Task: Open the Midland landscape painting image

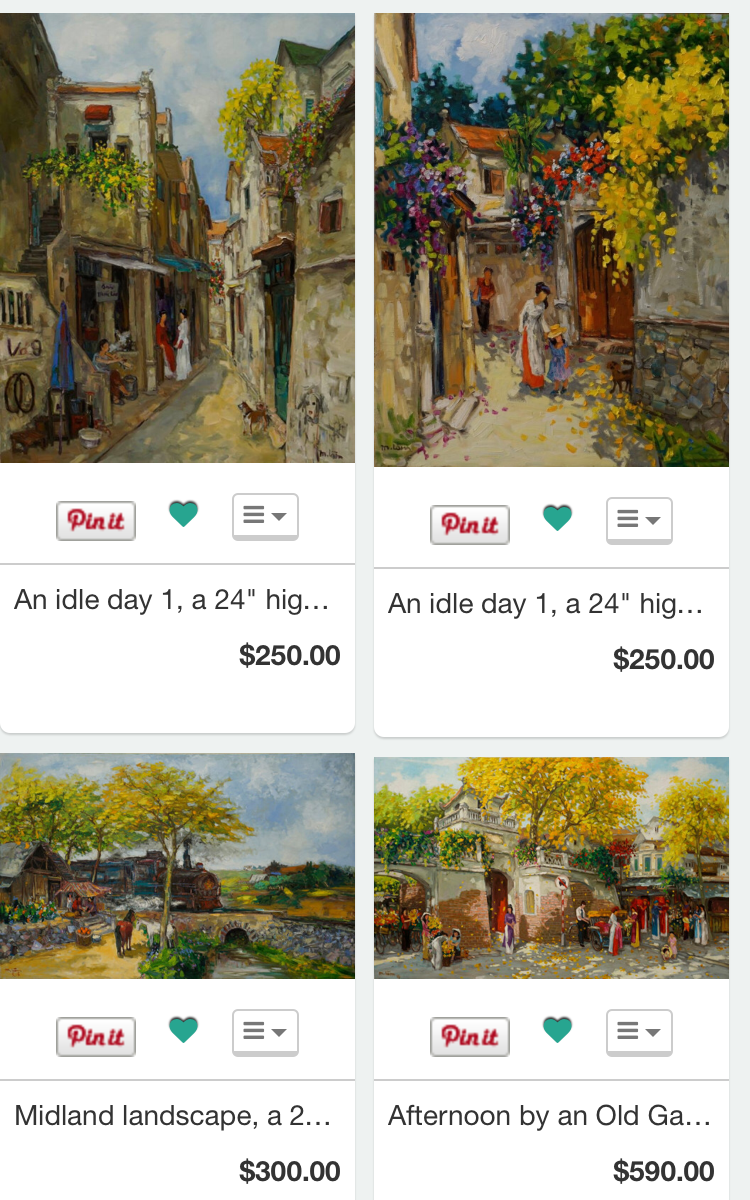Action: tap(177, 866)
